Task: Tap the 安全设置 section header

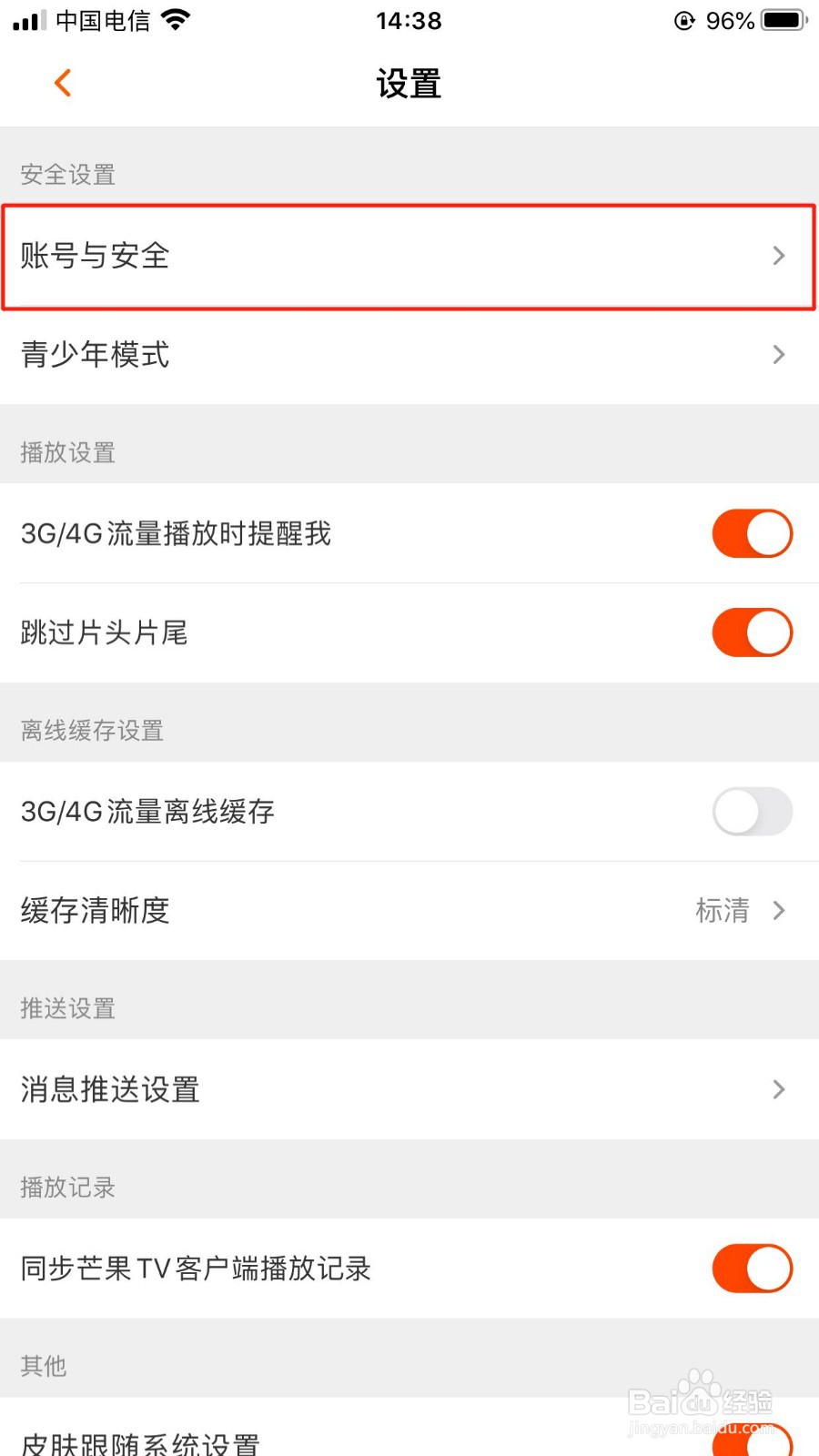Action: pos(67,174)
